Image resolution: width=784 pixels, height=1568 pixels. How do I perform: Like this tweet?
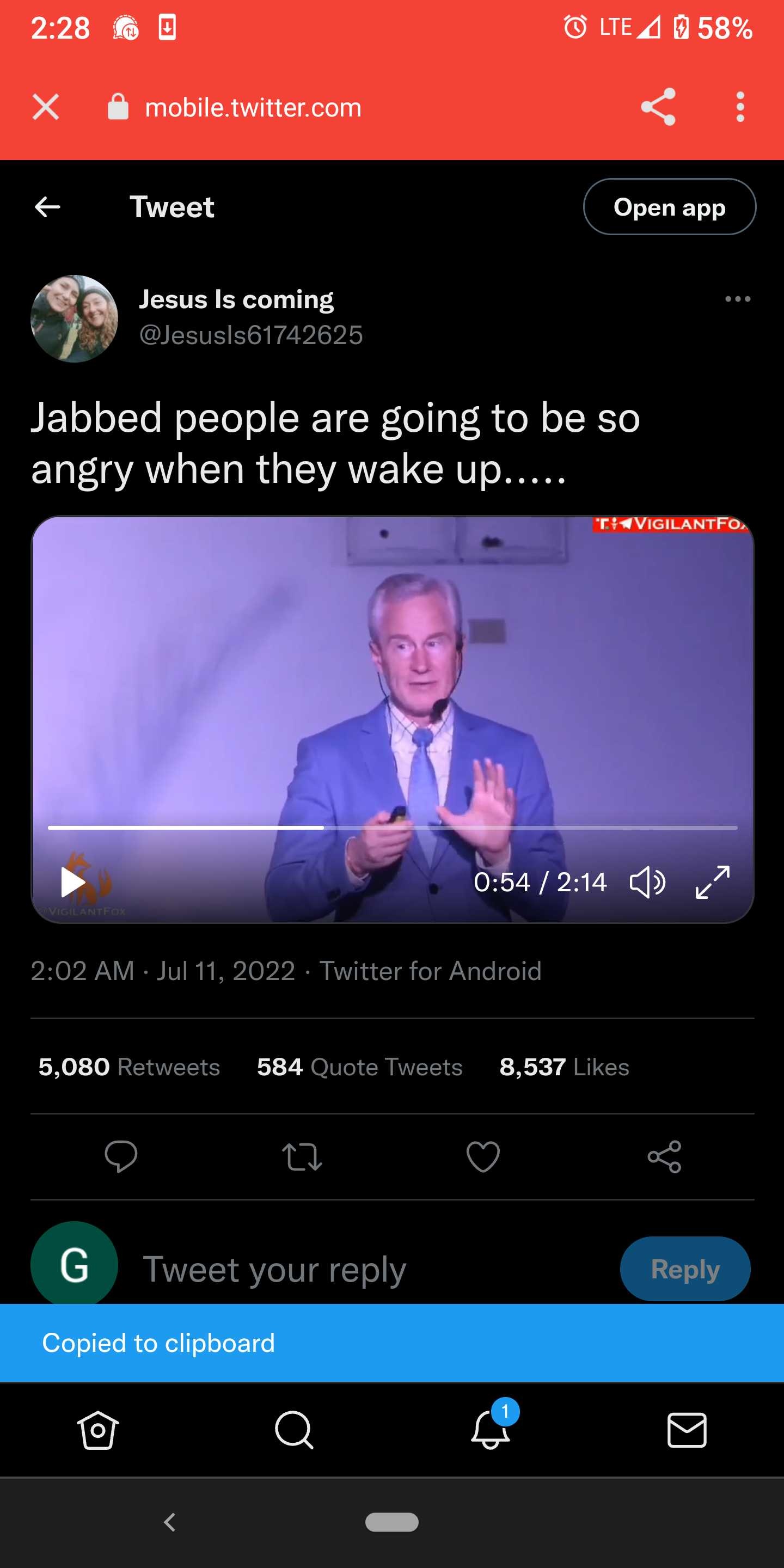483,1156
